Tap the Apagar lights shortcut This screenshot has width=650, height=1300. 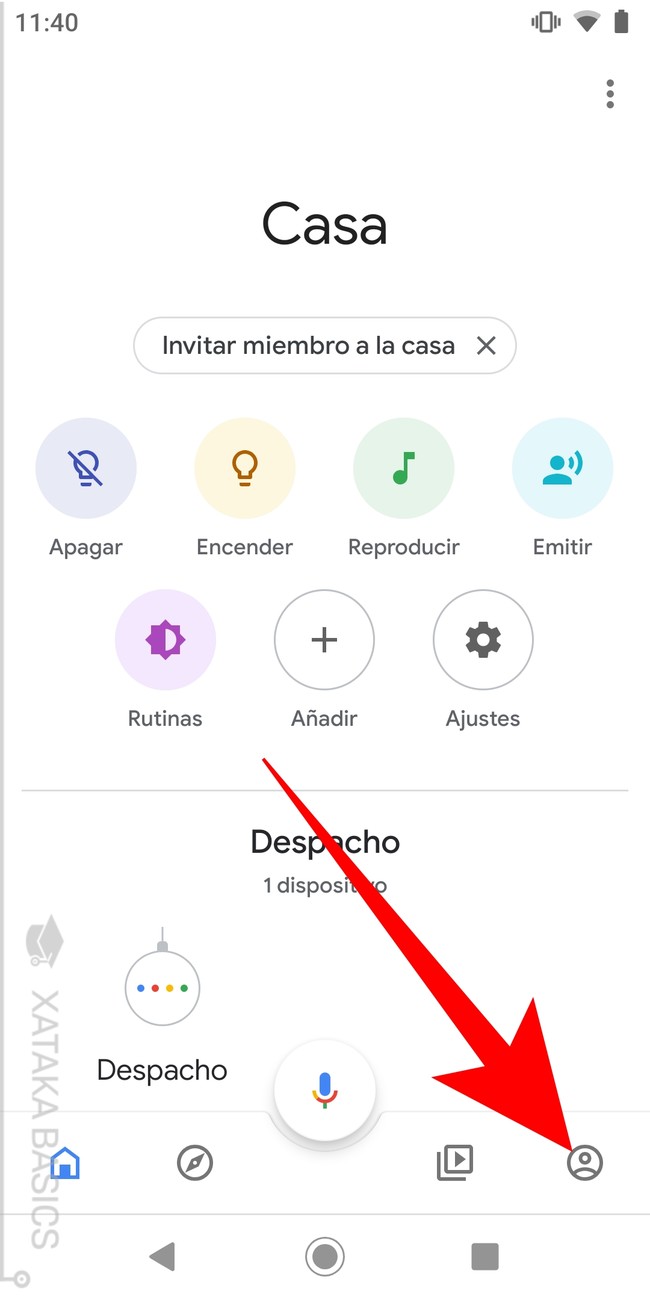coord(86,468)
